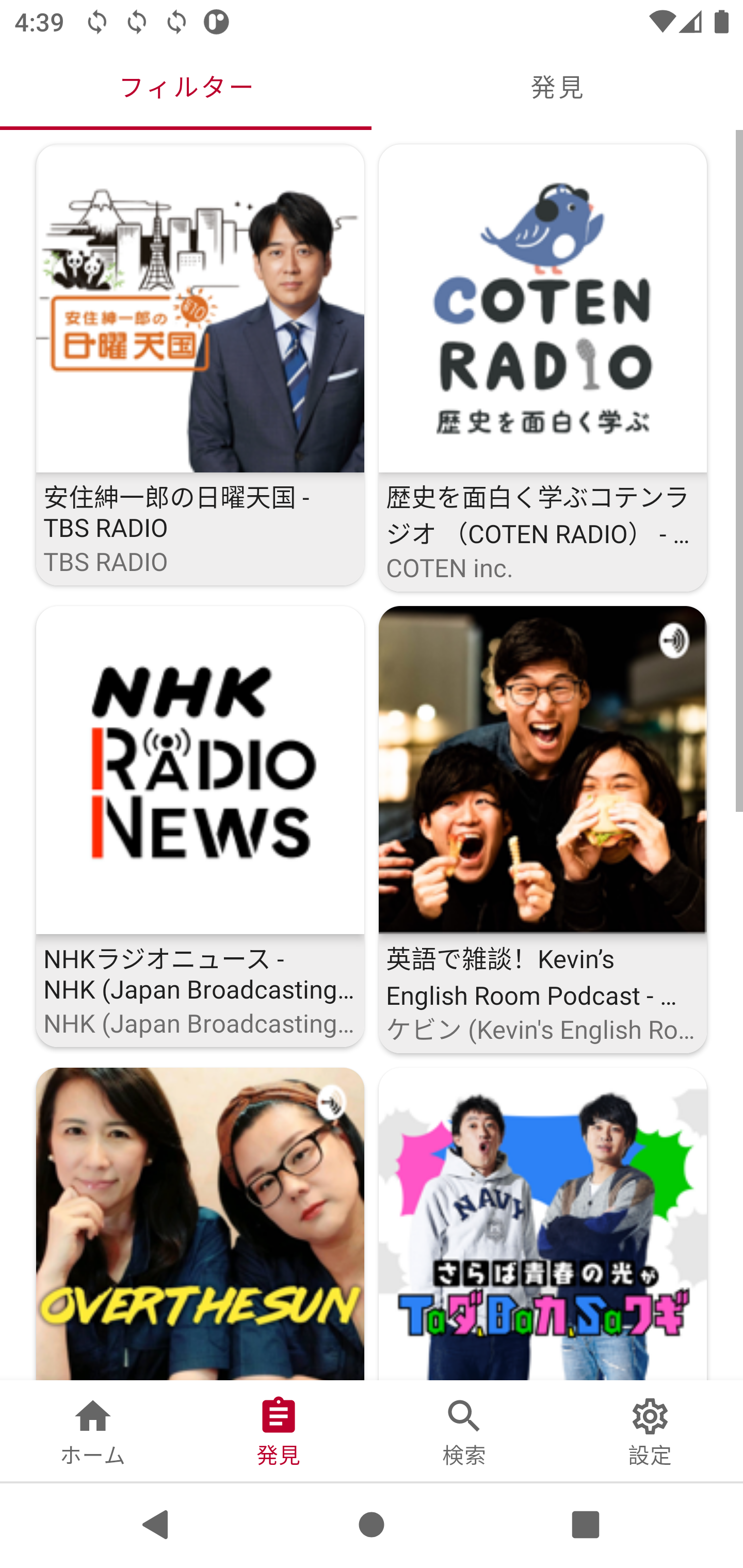The image size is (743, 1568).
Task: Tap the system back button
Action: click(156, 1525)
